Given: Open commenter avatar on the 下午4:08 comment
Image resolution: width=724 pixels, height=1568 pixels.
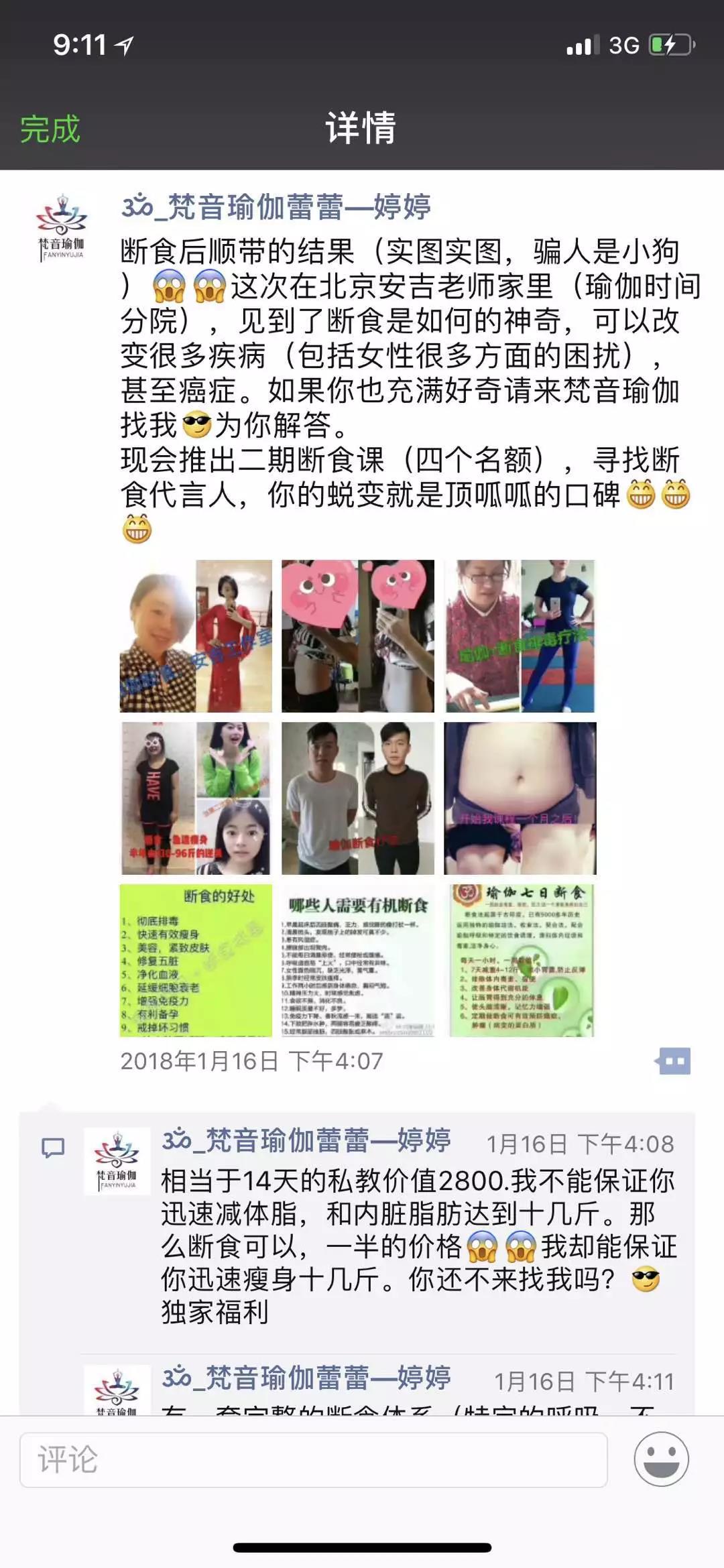Looking at the screenshot, I should (117, 1161).
